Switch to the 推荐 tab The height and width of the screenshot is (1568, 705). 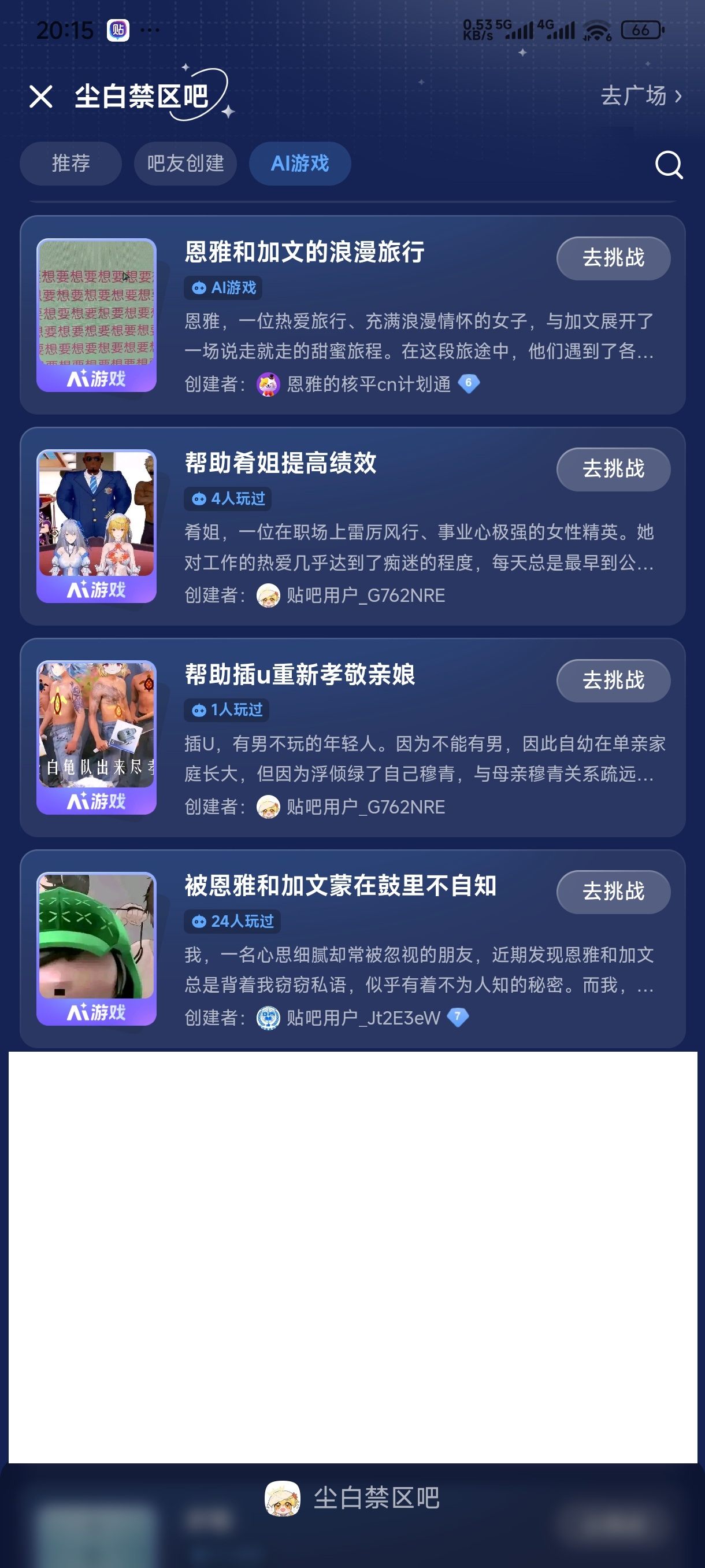point(70,163)
